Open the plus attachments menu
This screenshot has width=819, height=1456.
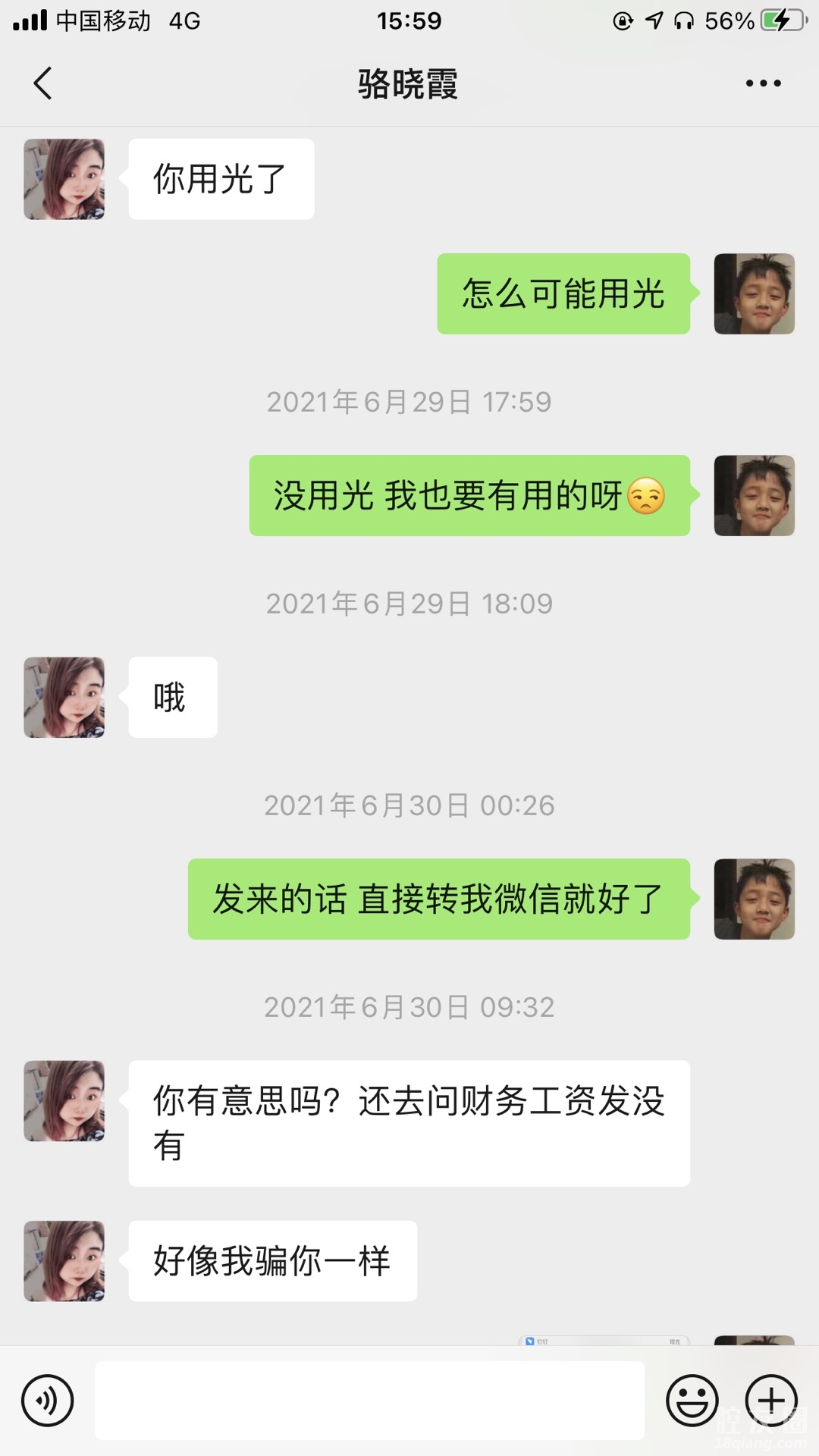point(771,1401)
